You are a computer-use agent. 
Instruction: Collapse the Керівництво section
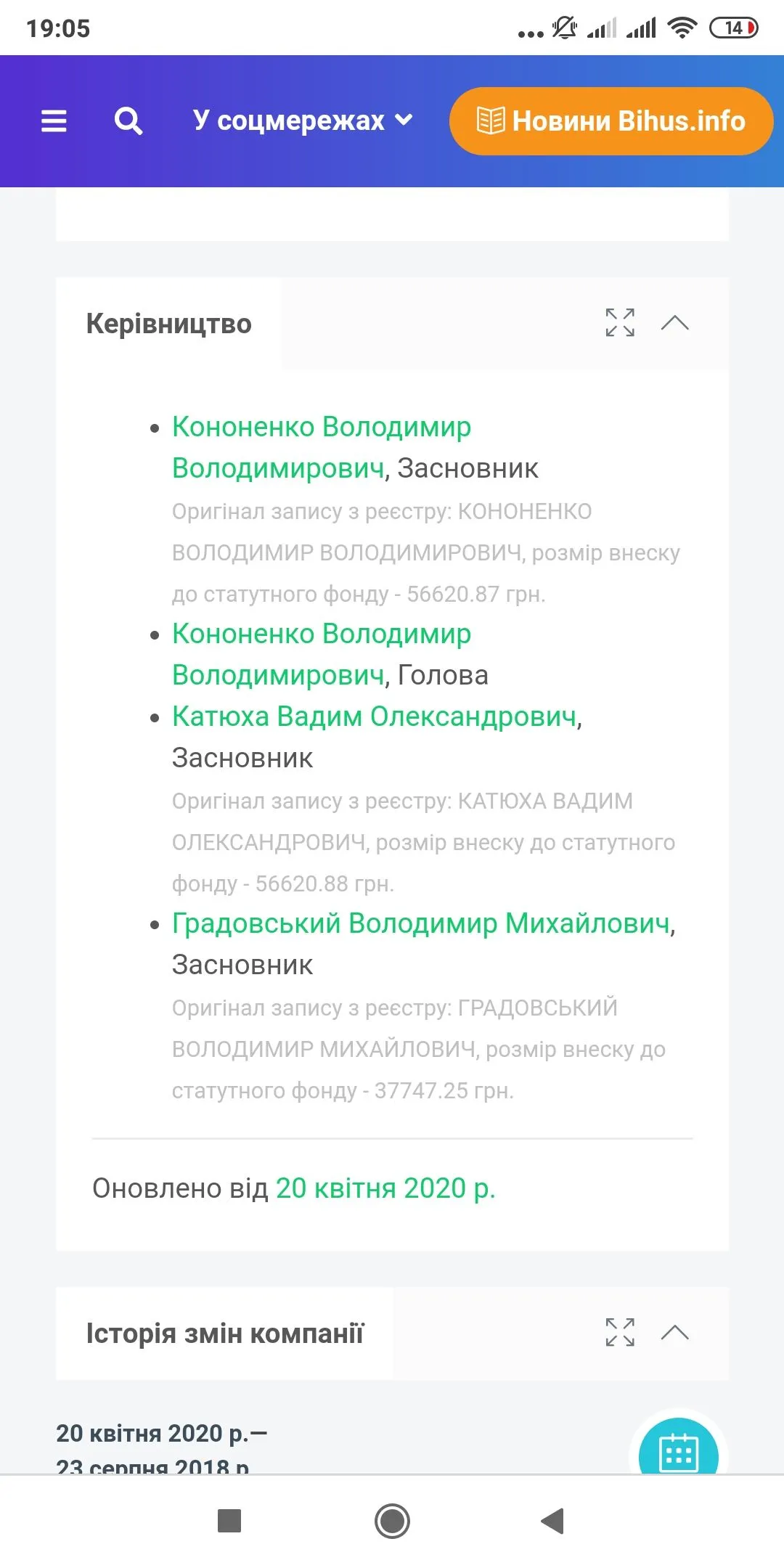point(675,322)
